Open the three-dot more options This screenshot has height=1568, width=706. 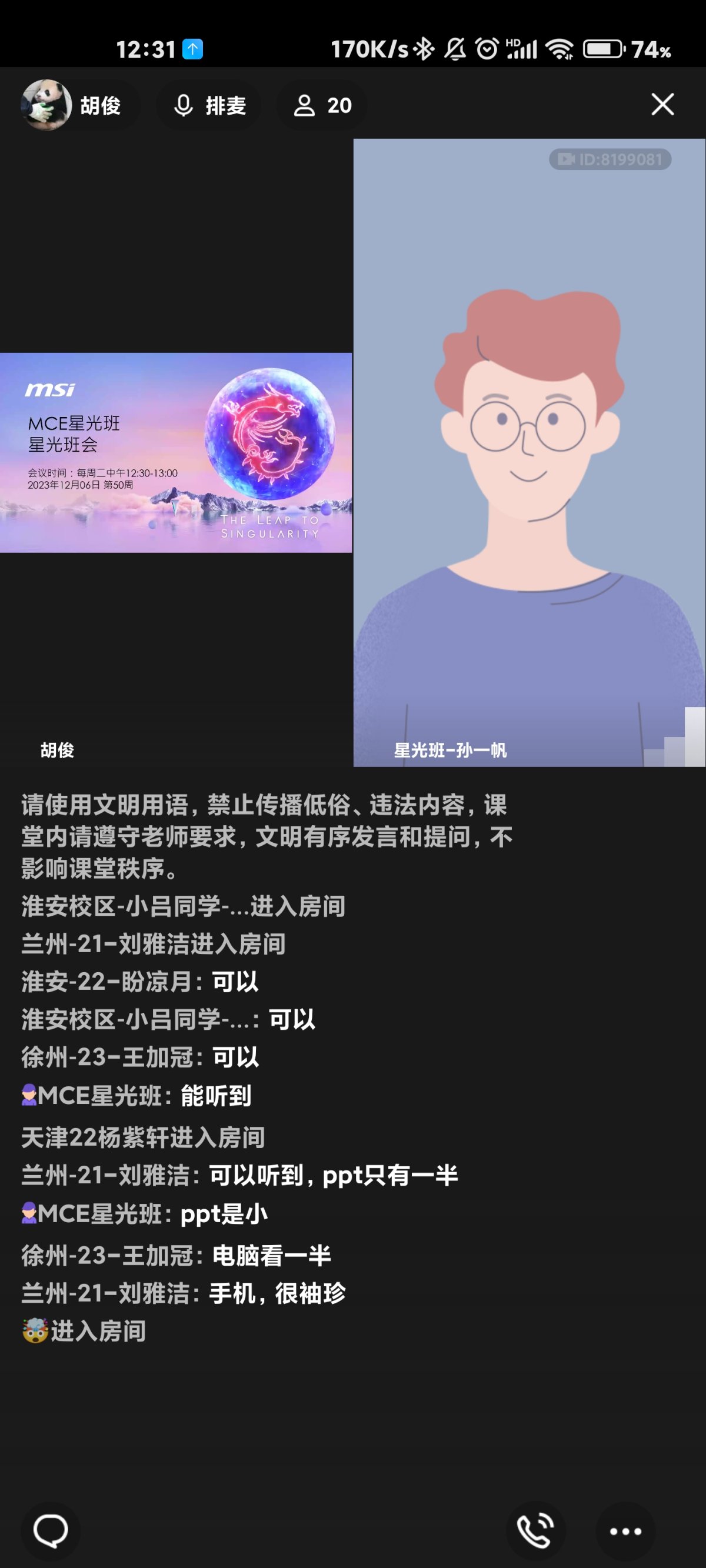(625, 1530)
